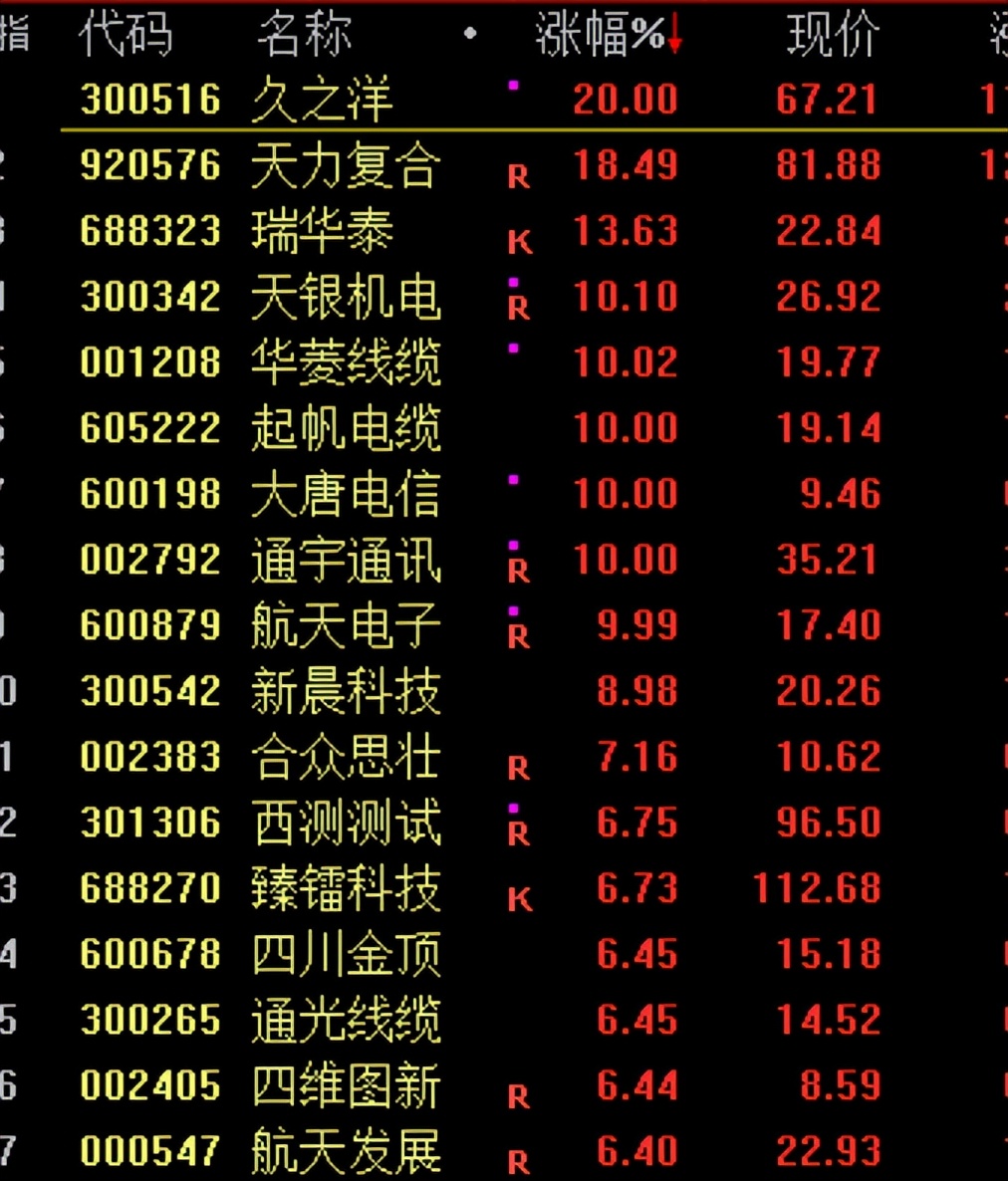View details for 新晨科技
1008x1181 pixels.
click(344, 691)
